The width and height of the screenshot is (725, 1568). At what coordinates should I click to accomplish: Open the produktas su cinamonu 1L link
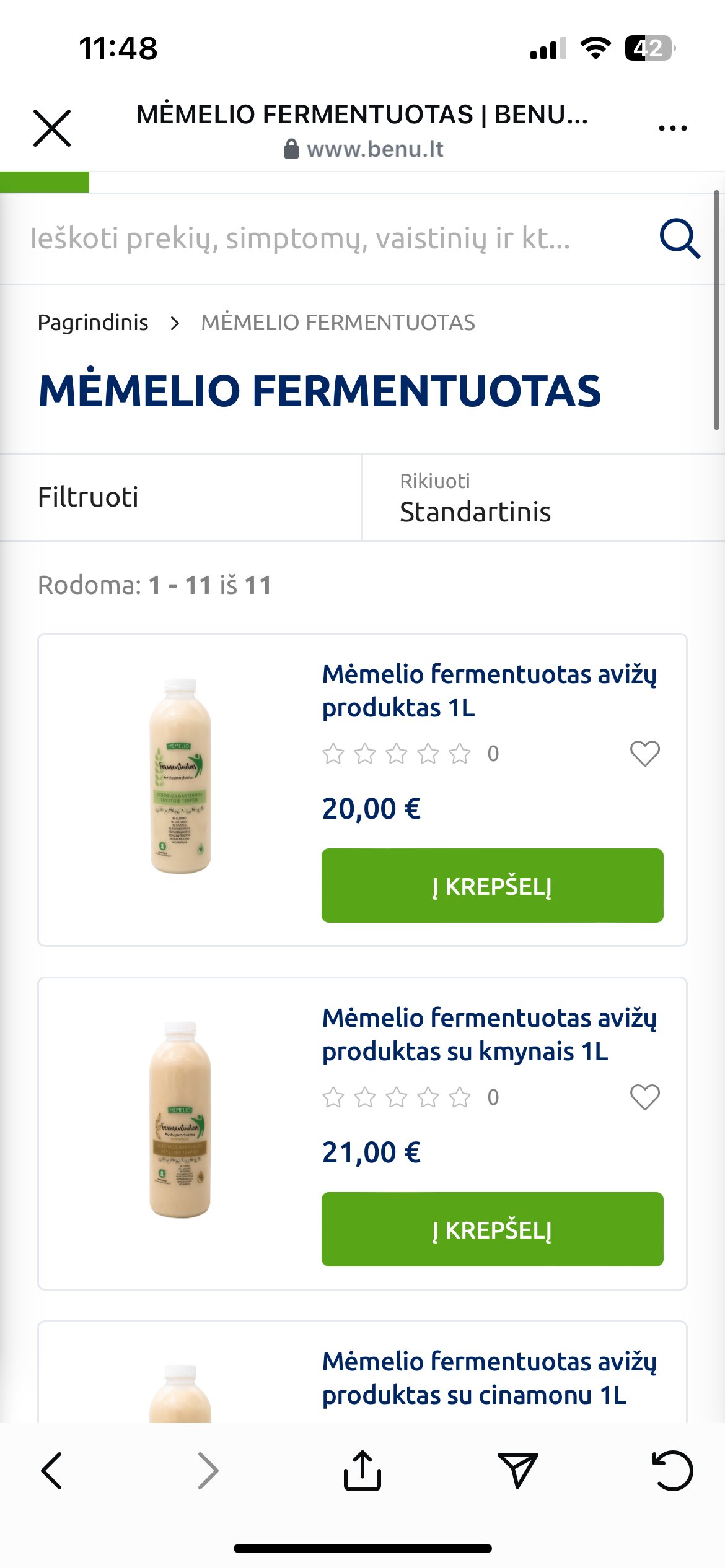pyautogui.click(x=490, y=1378)
